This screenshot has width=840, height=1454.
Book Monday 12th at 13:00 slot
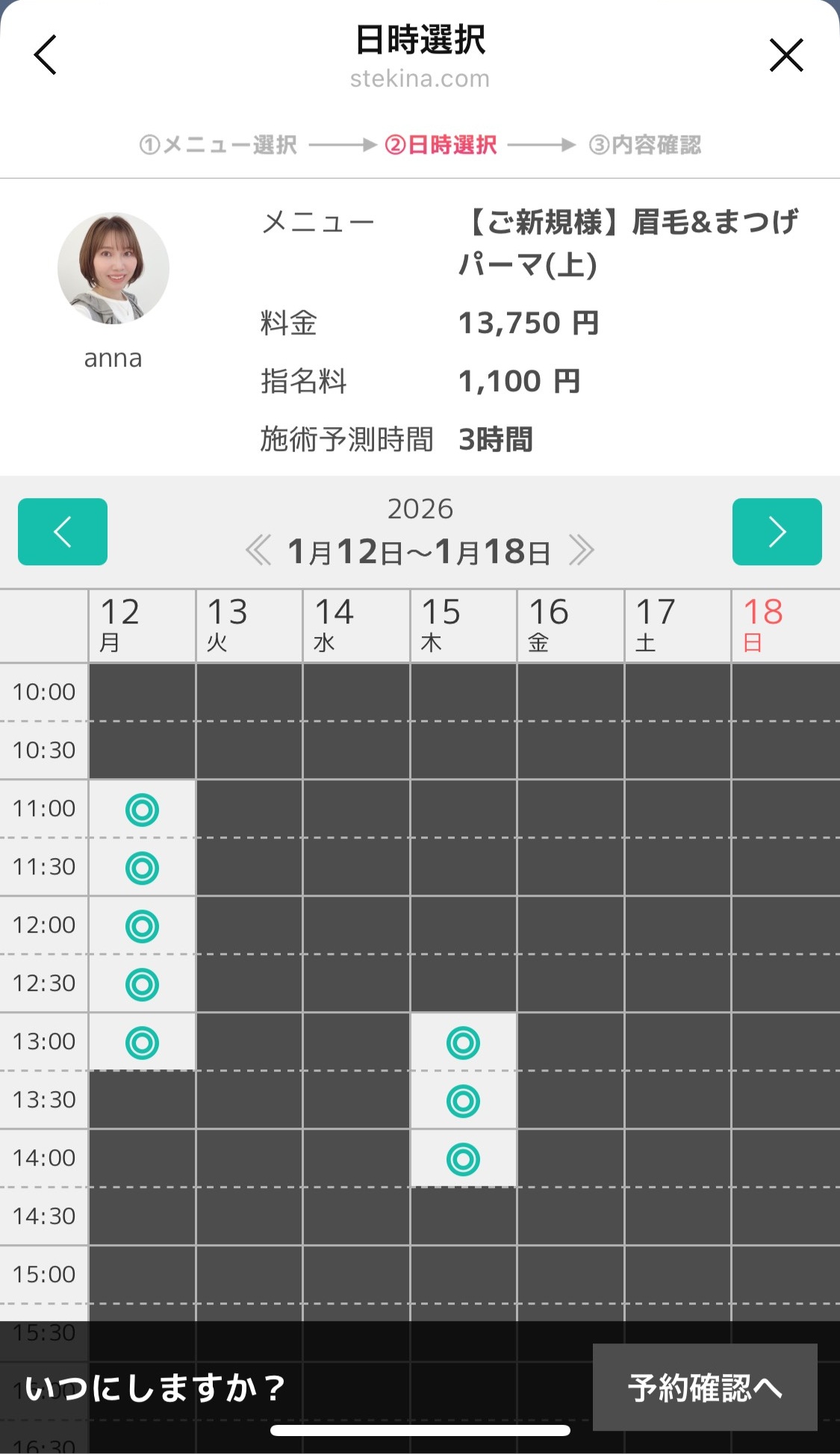142,1043
